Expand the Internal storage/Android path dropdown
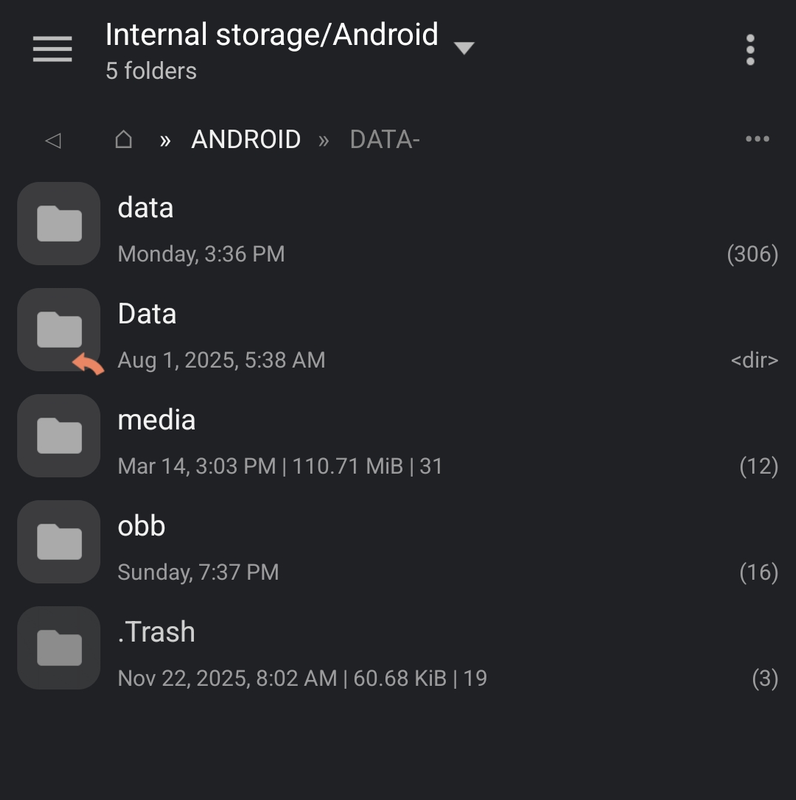 (x=464, y=48)
